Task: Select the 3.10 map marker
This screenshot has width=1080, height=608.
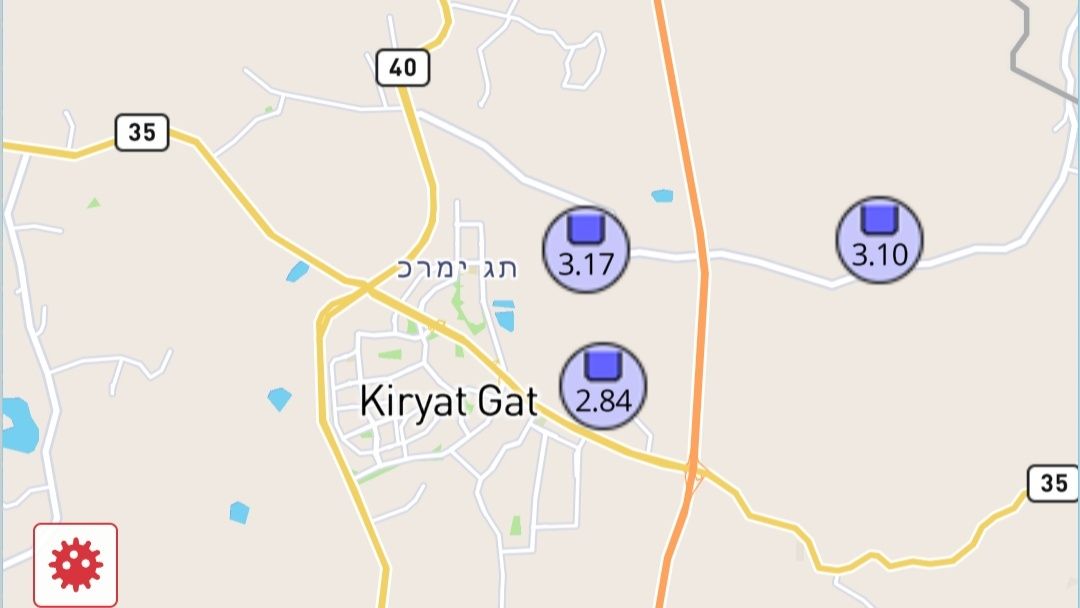Action: [x=879, y=239]
